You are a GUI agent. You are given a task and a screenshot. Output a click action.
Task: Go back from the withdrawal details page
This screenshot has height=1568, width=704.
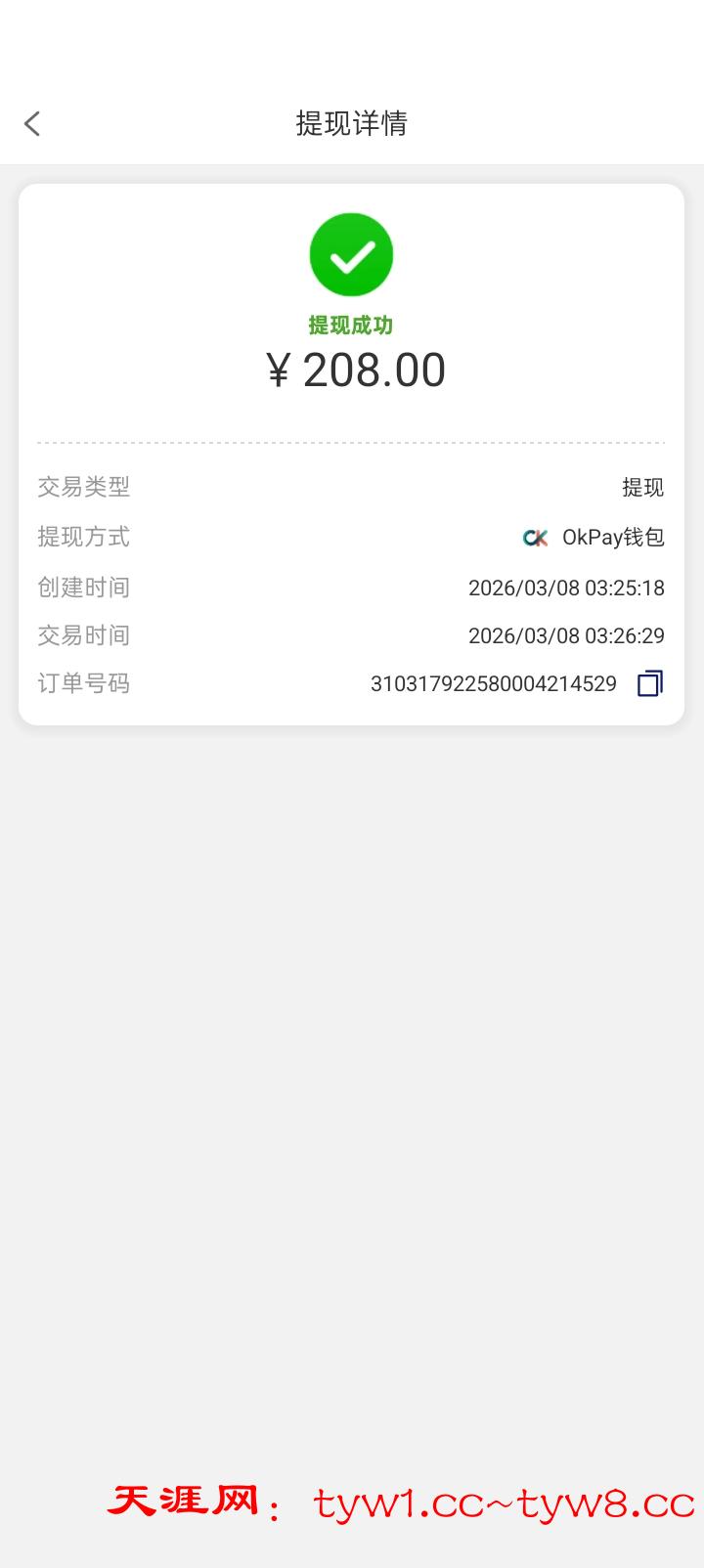tap(32, 123)
